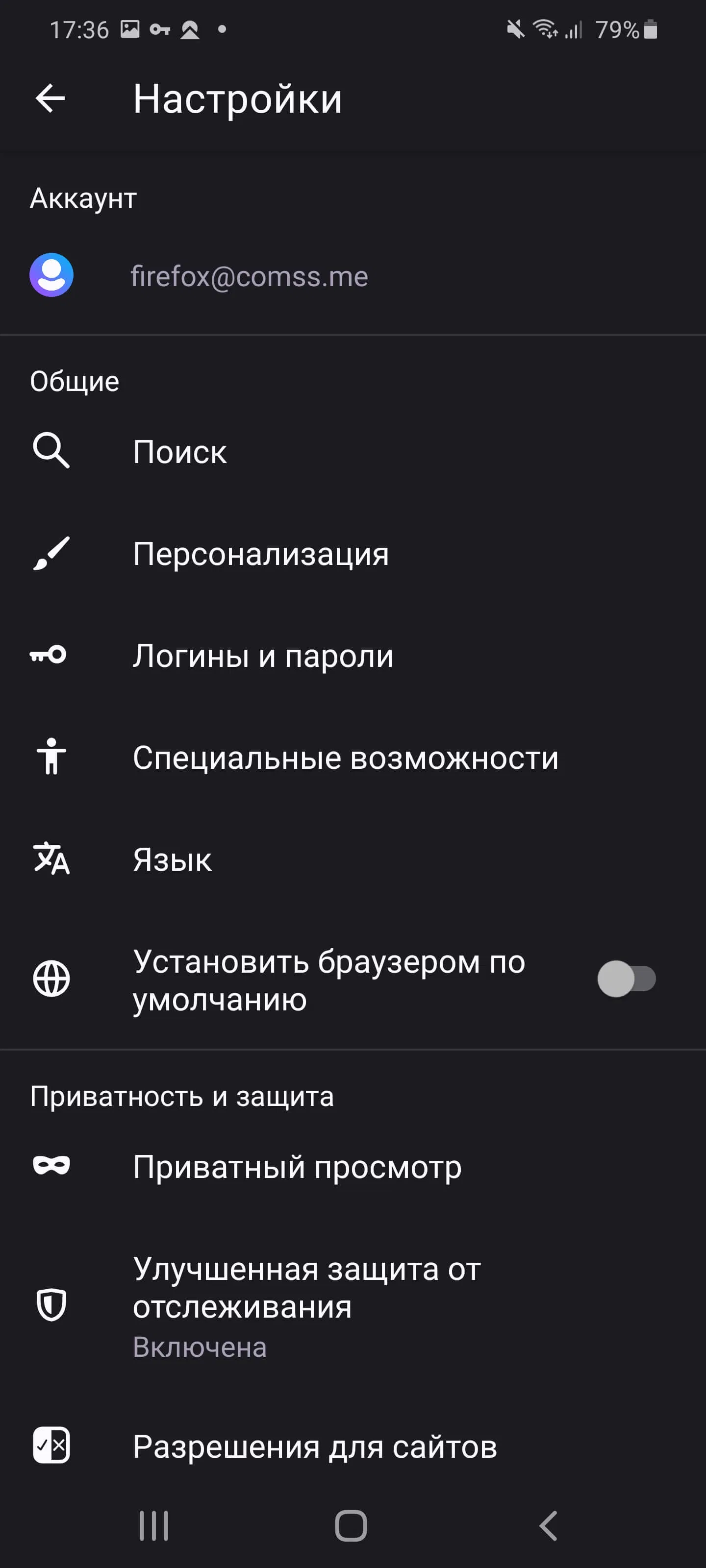Go back using the arrow in Настройки header

(x=50, y=98)
